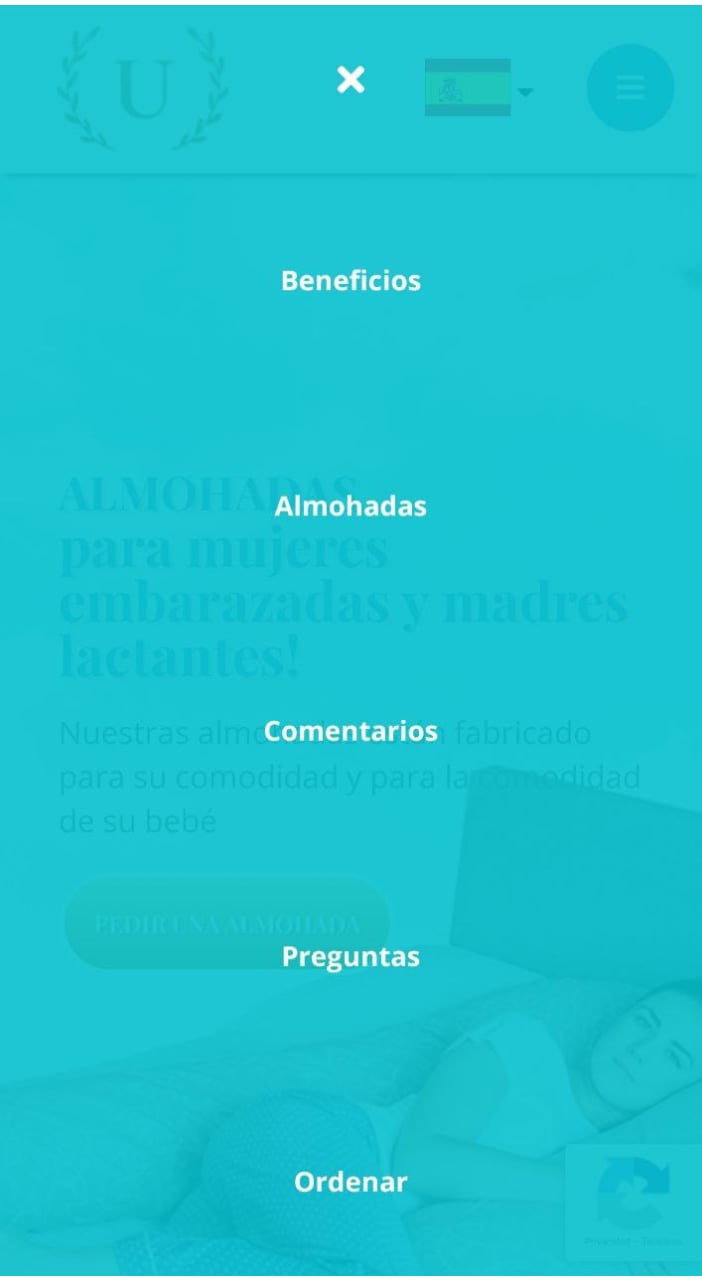Tap Ordenar in the menu
The width and height of the screenshot is (702, 1280).
pos(351,1182)
